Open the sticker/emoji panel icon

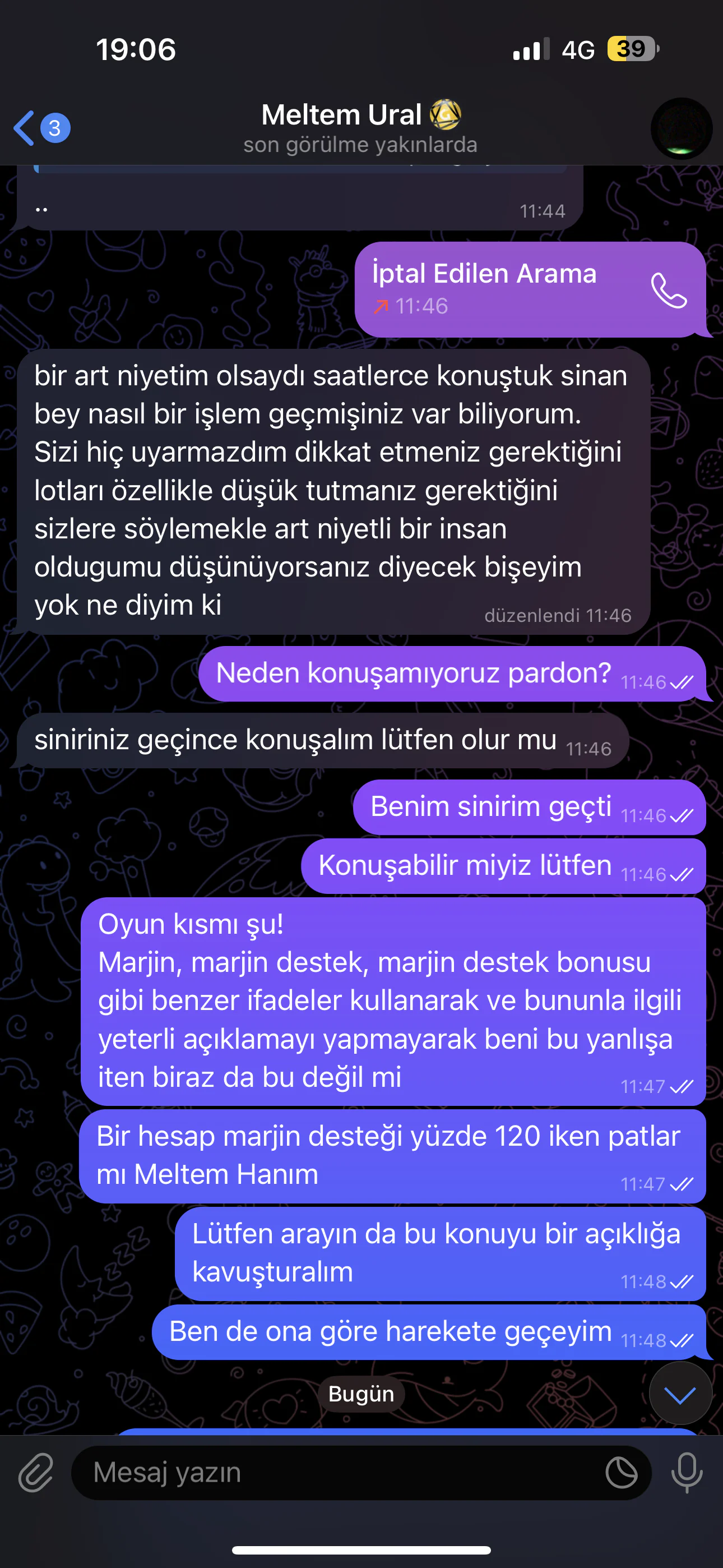[622, 1473]
